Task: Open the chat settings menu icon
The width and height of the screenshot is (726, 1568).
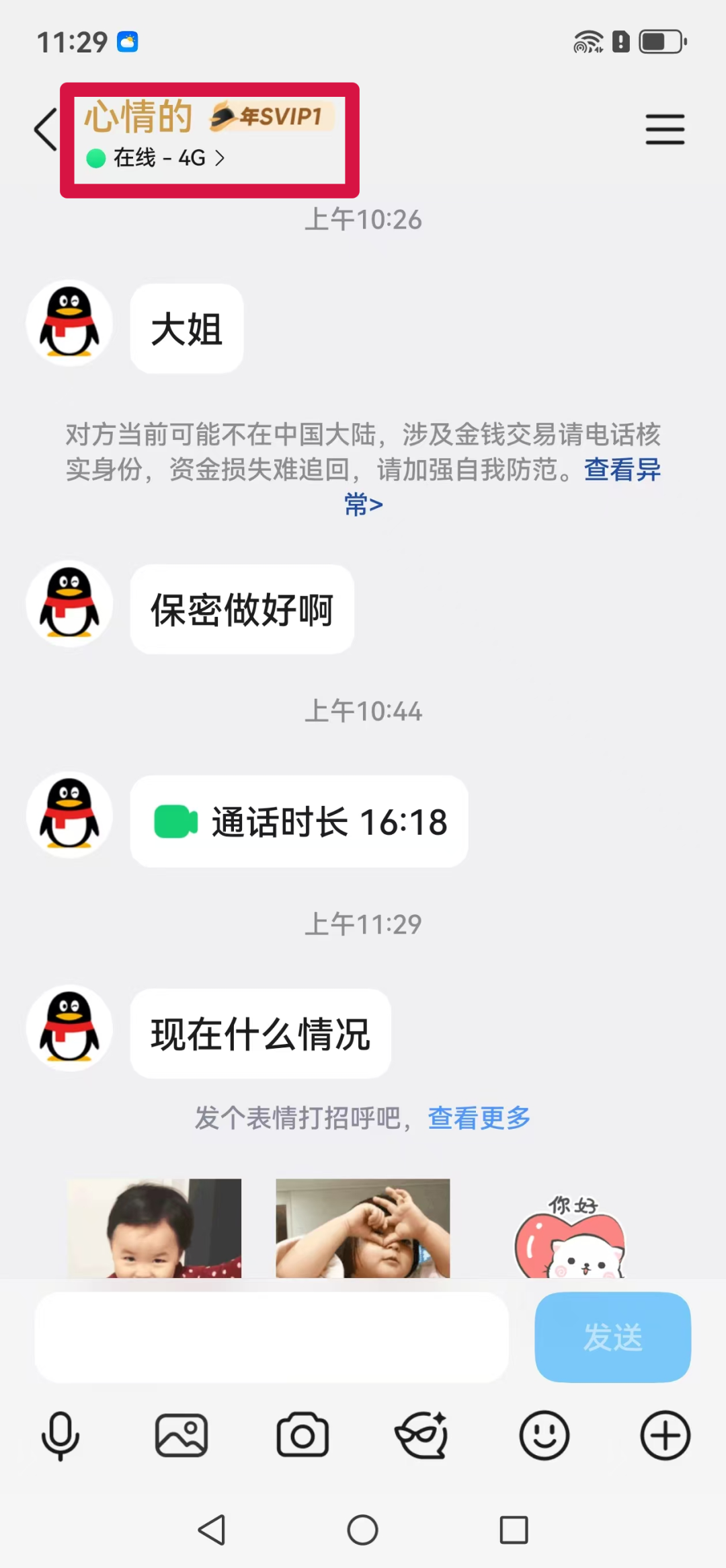Action: point(665,129)
